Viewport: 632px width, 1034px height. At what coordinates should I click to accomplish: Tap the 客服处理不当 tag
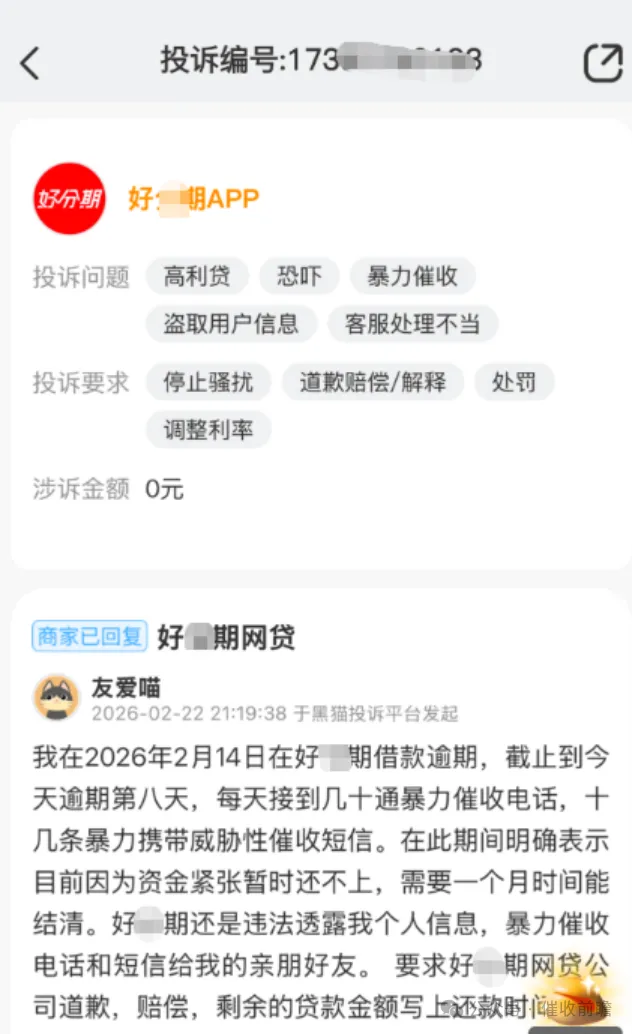[x=412, y=323]
